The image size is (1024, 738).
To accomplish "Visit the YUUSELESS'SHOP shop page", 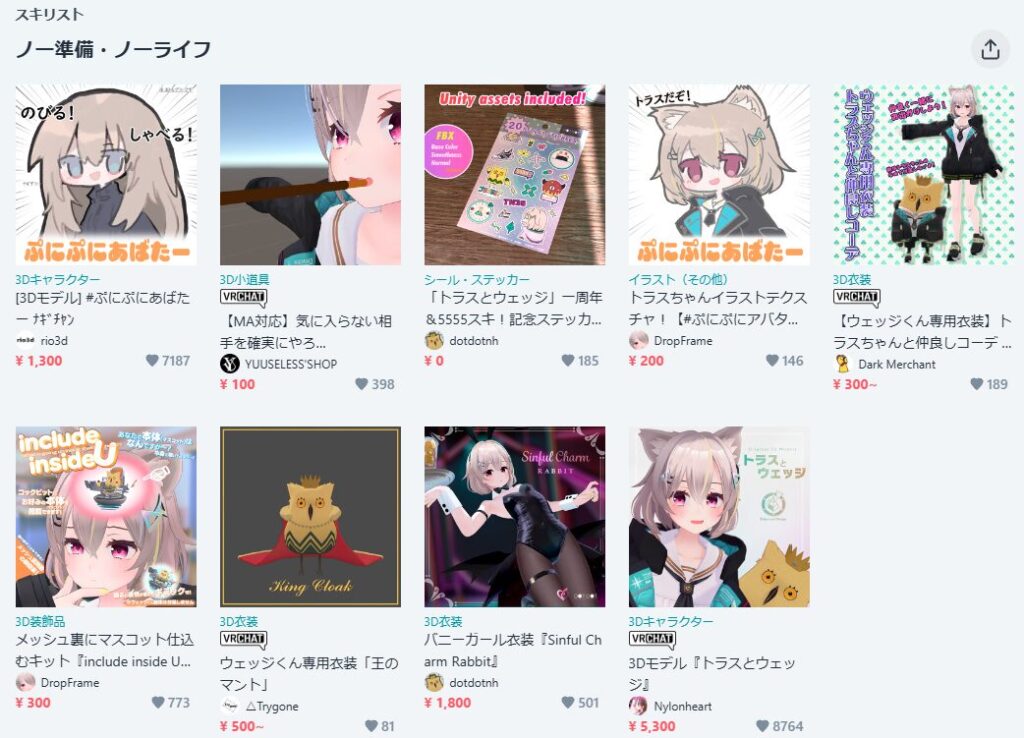I will (x=290, y=364).
